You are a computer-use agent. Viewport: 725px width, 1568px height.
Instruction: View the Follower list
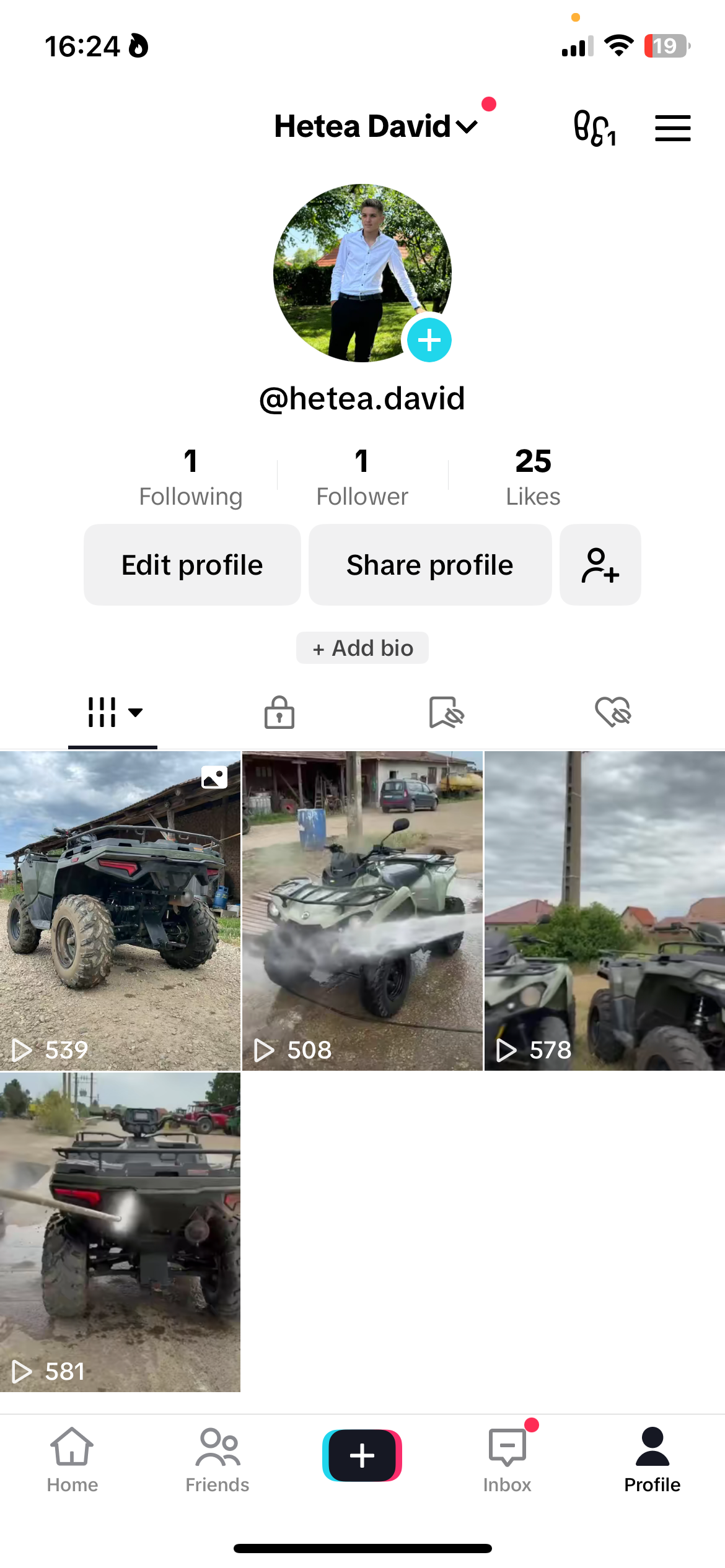tap(362, 477)
